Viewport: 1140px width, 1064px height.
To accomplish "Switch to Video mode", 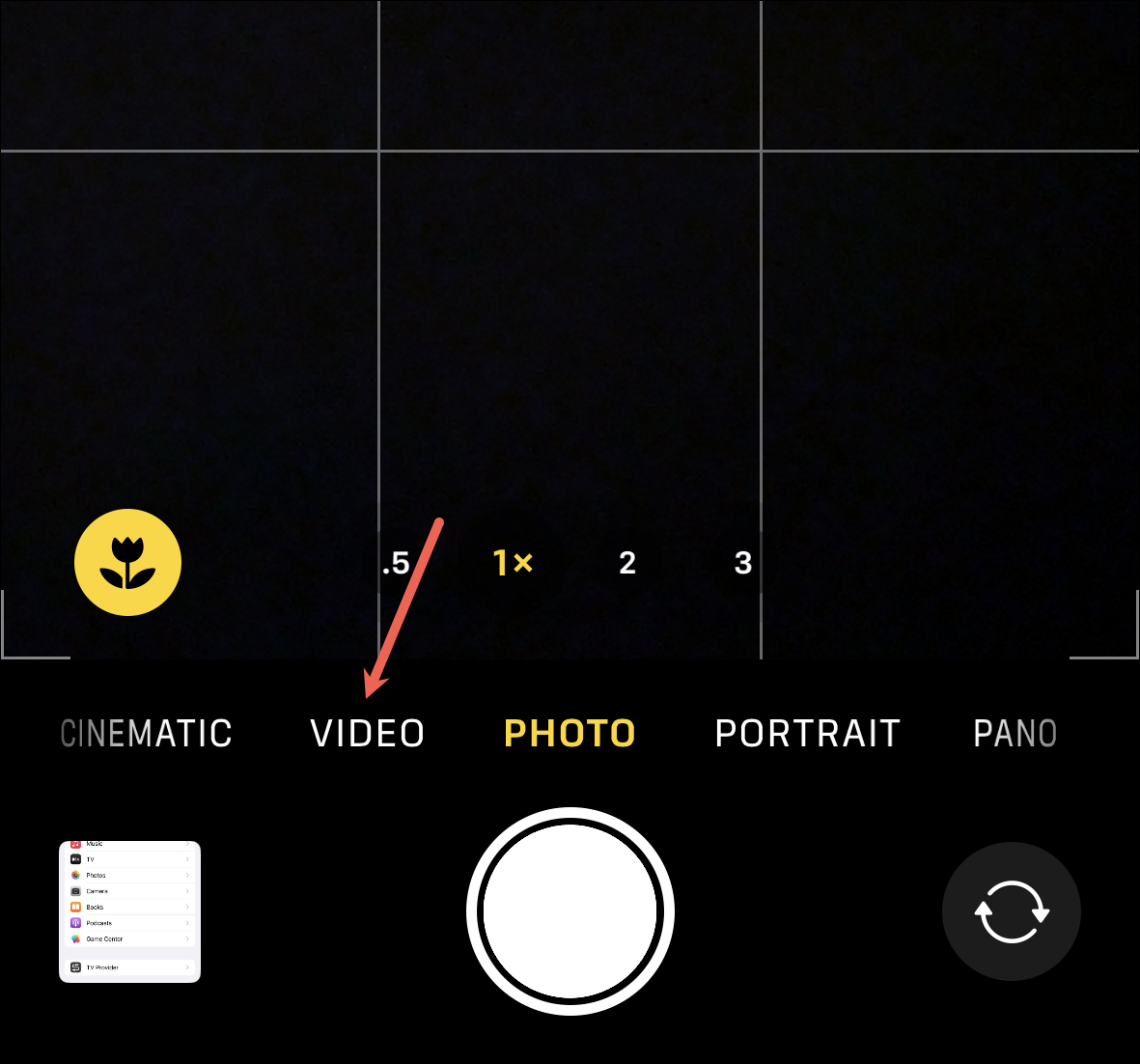I will point(367,734).
